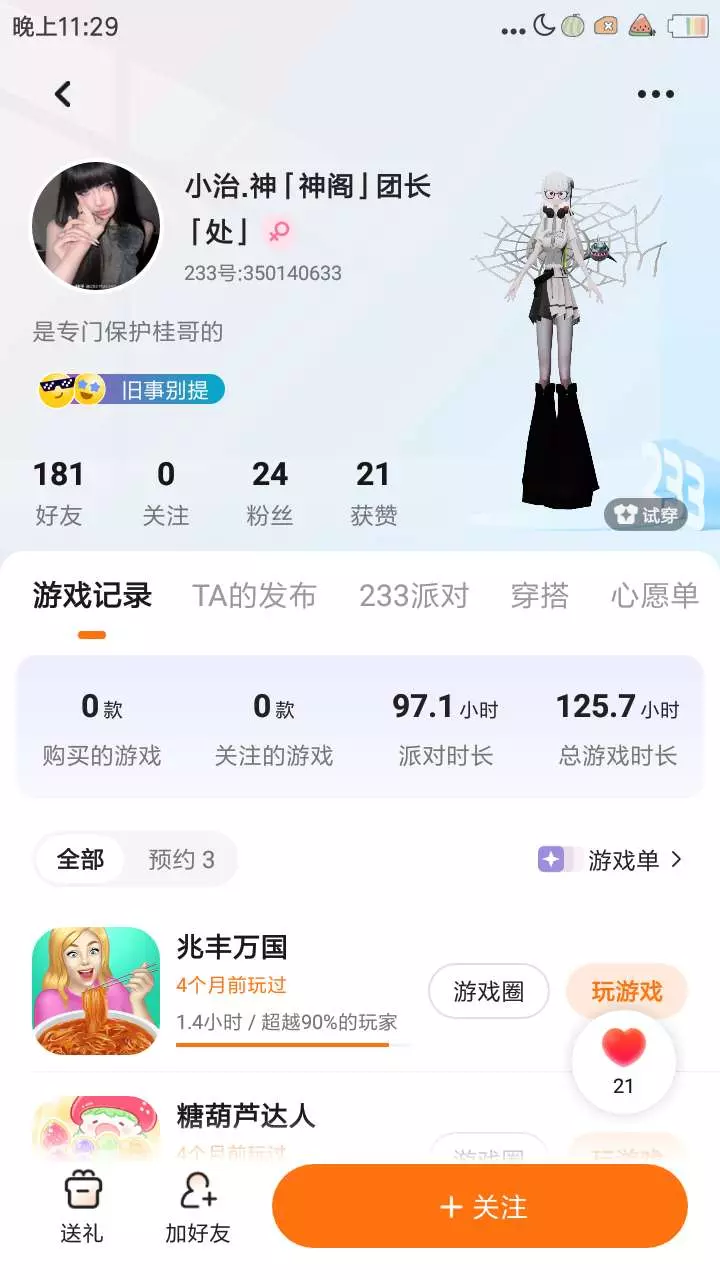The image size is (720, 1280).
Task: Switch to the TA的发布 tab
Action: click(254, 596)
